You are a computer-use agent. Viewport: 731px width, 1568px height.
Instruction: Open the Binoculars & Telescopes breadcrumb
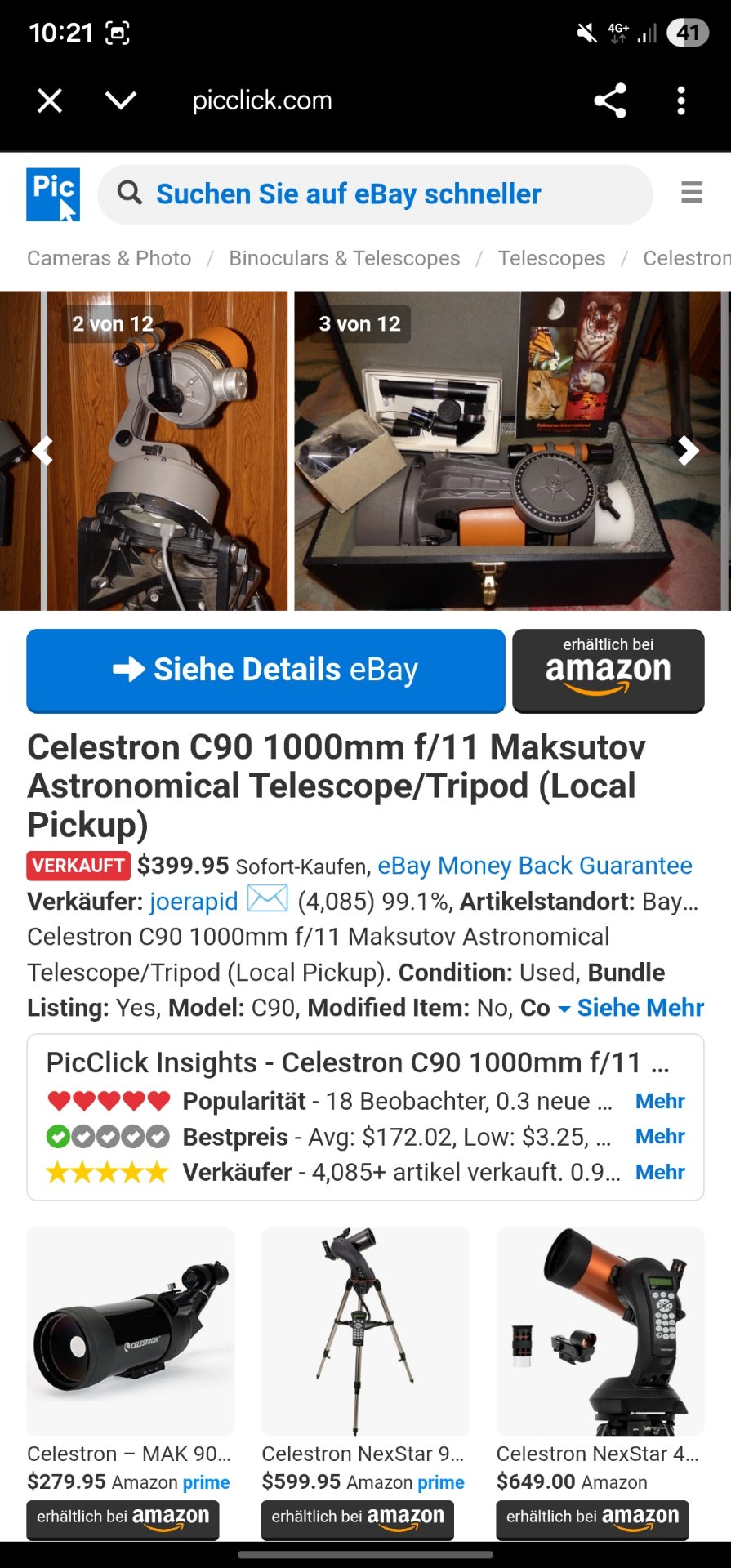tap(345, 258)
